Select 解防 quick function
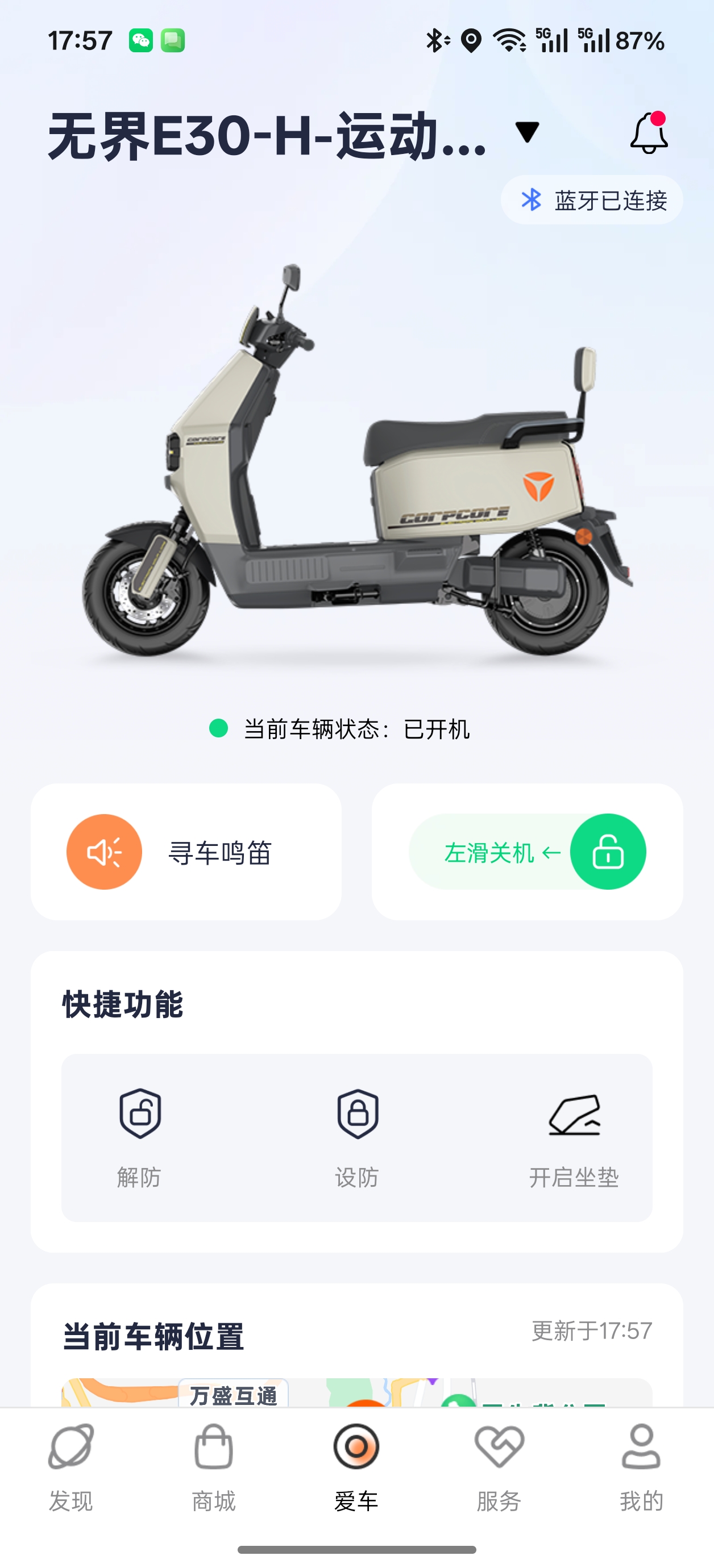The height and width of the screenshot is (1568, 714). [x=139, y=1136]
